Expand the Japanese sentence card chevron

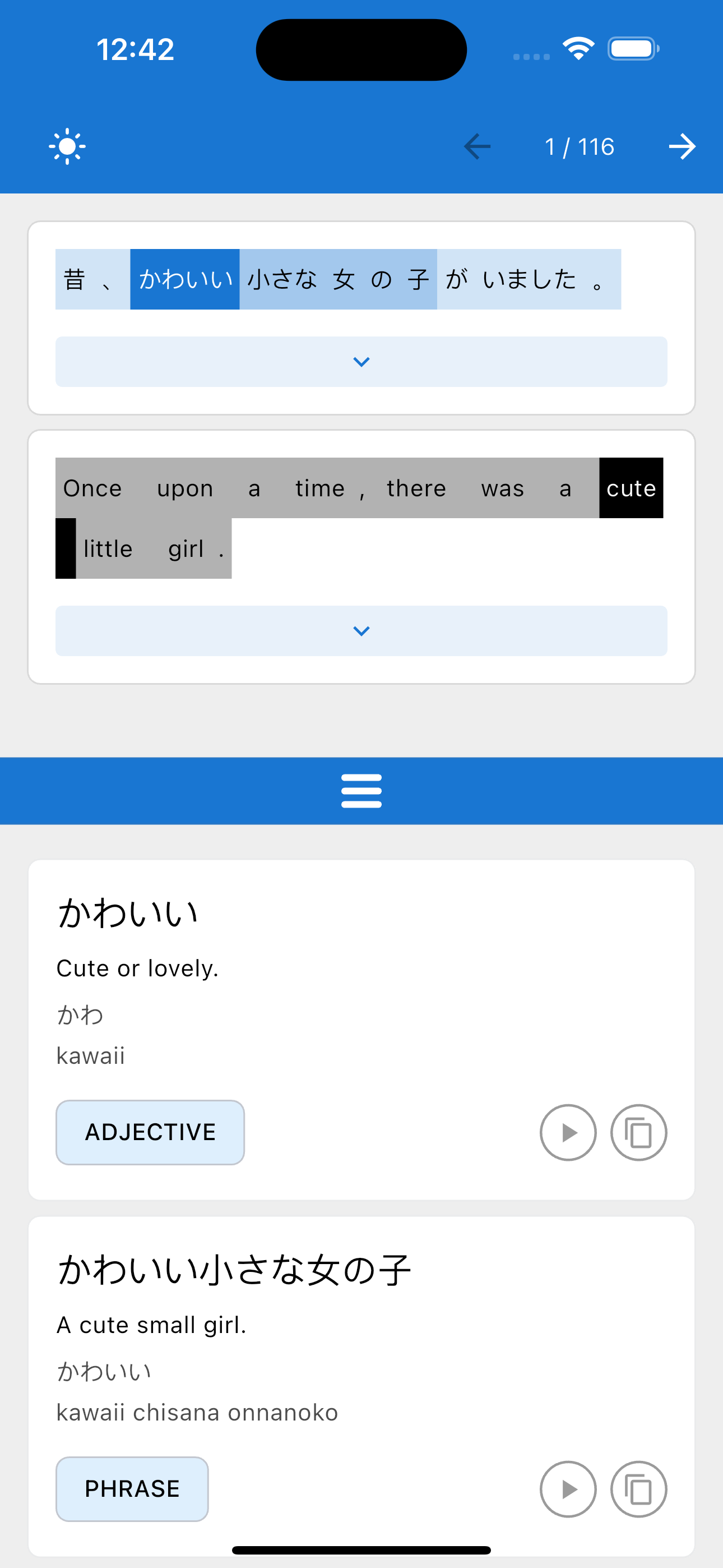pyautogui.click(x=361, y=362)
